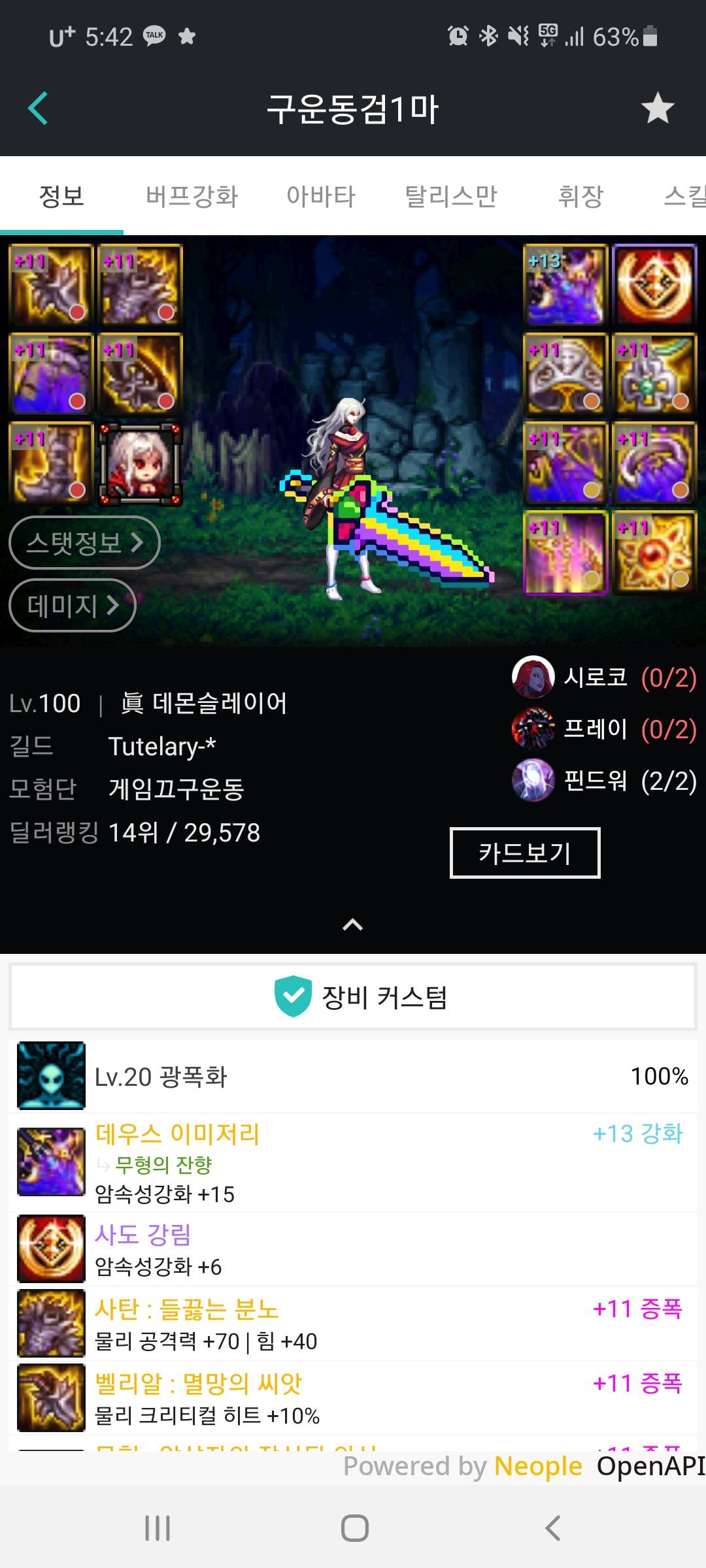Open the 벨리알 : 멸망의 씨앗 row
This screenshot has width=706, height=1568.
pos(353,1398)
